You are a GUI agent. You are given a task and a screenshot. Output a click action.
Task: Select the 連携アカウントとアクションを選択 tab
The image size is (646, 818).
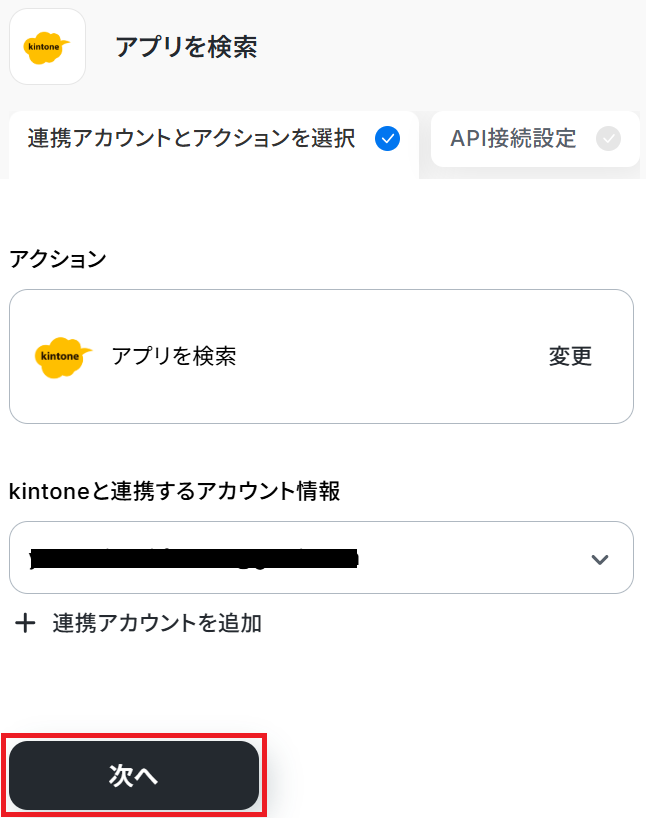[212, 139]
